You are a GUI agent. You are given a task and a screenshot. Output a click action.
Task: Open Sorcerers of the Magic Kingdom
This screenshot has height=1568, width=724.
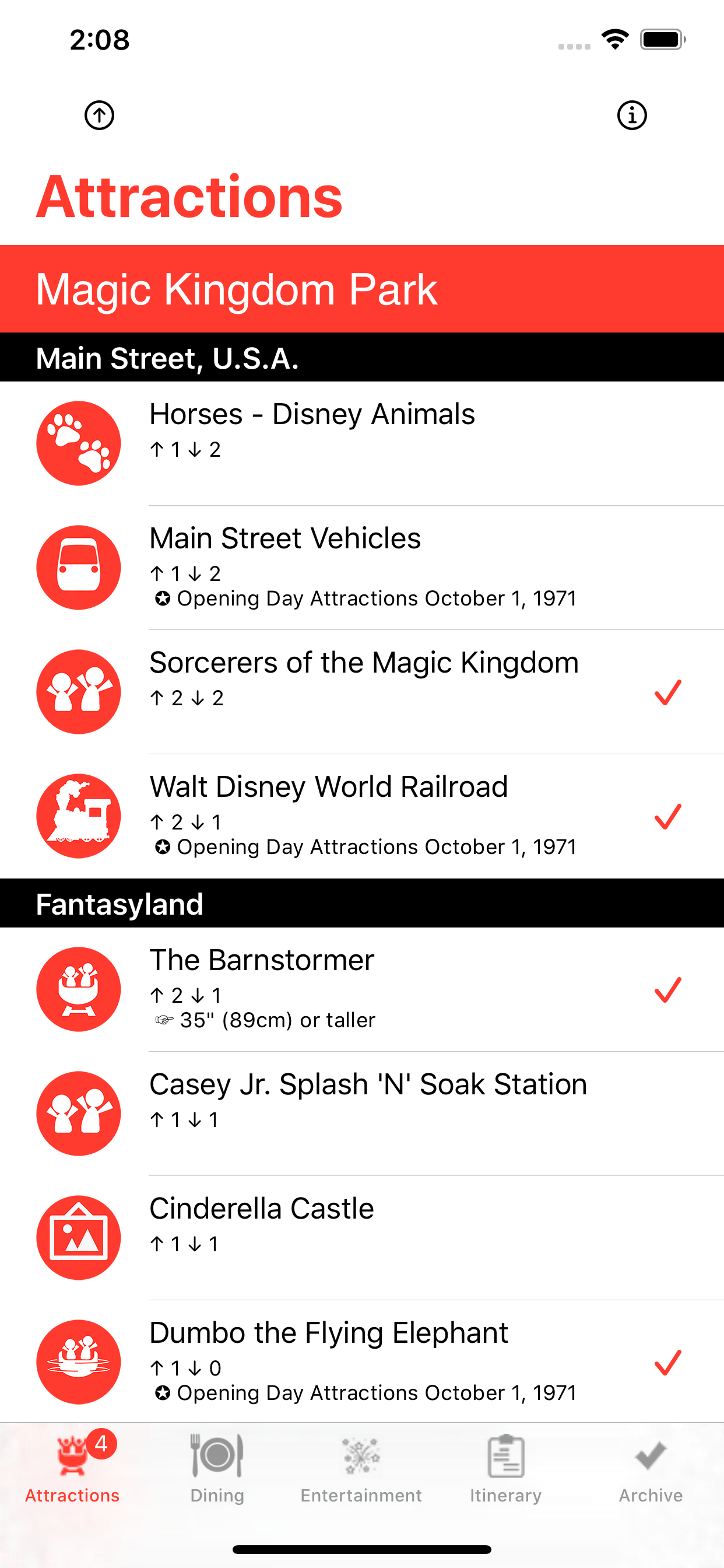pos(362,691)
